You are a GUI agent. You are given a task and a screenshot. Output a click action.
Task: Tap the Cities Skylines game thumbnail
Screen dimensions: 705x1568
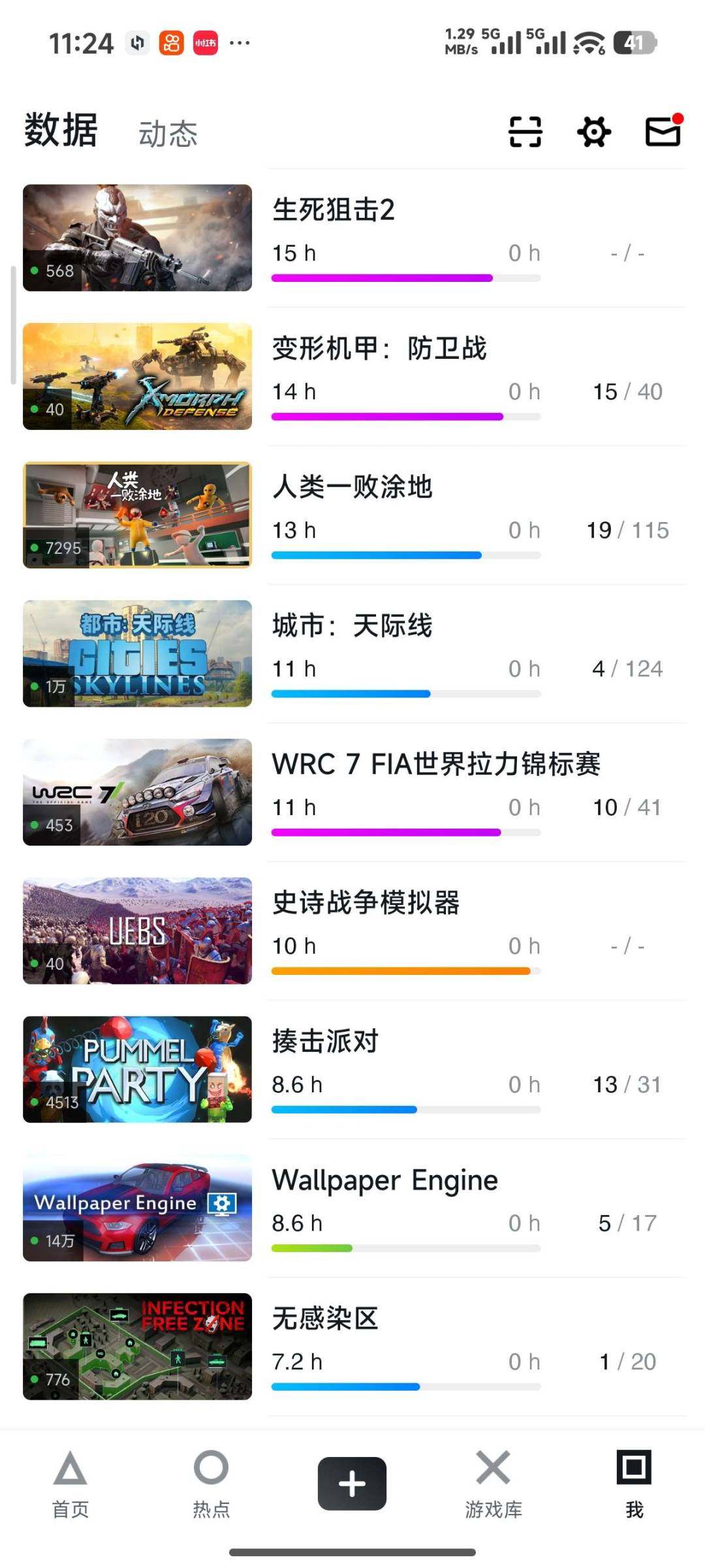click(137, 653)
